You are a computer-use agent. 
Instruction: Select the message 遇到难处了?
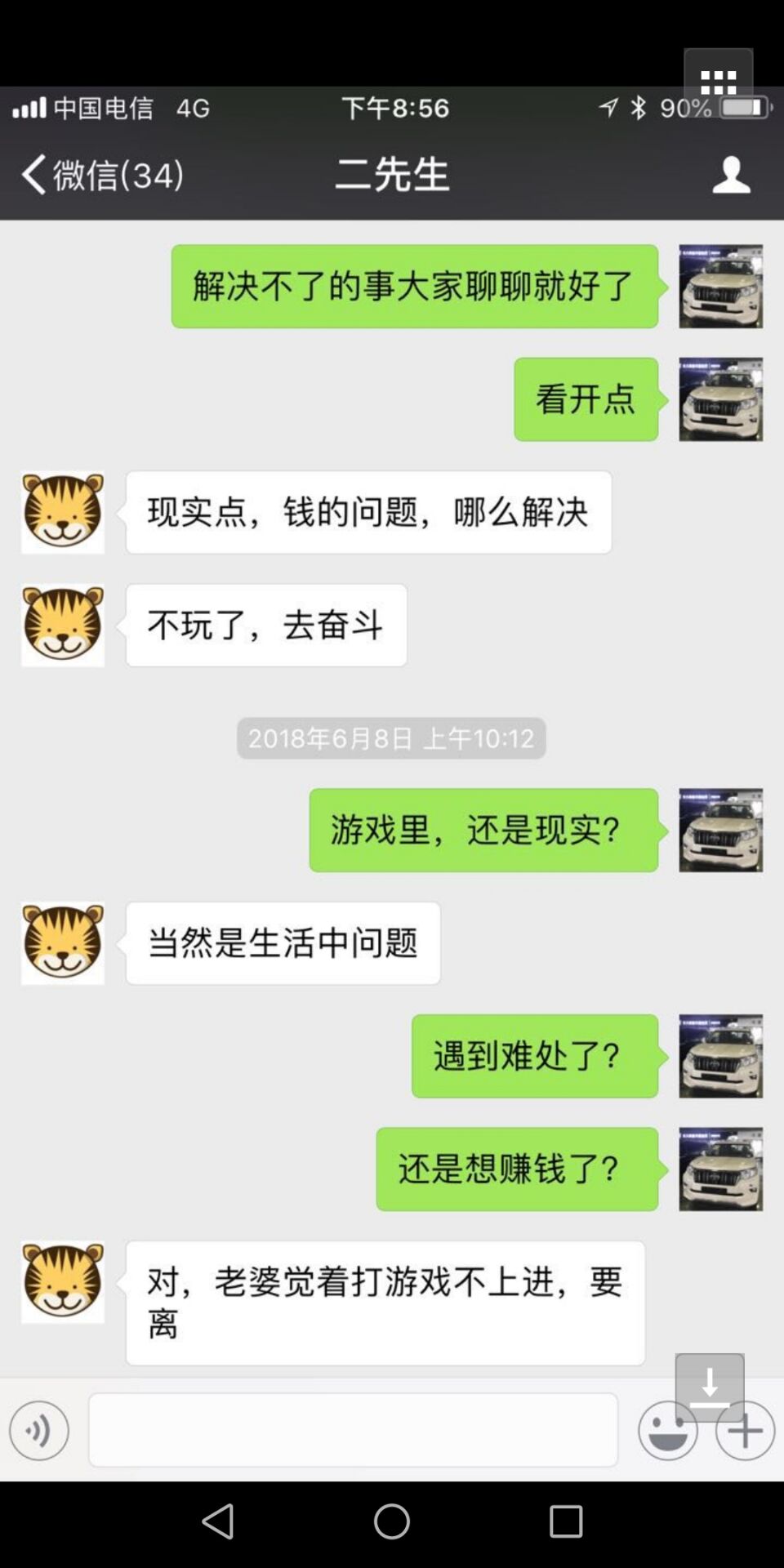coord(534,1054)
